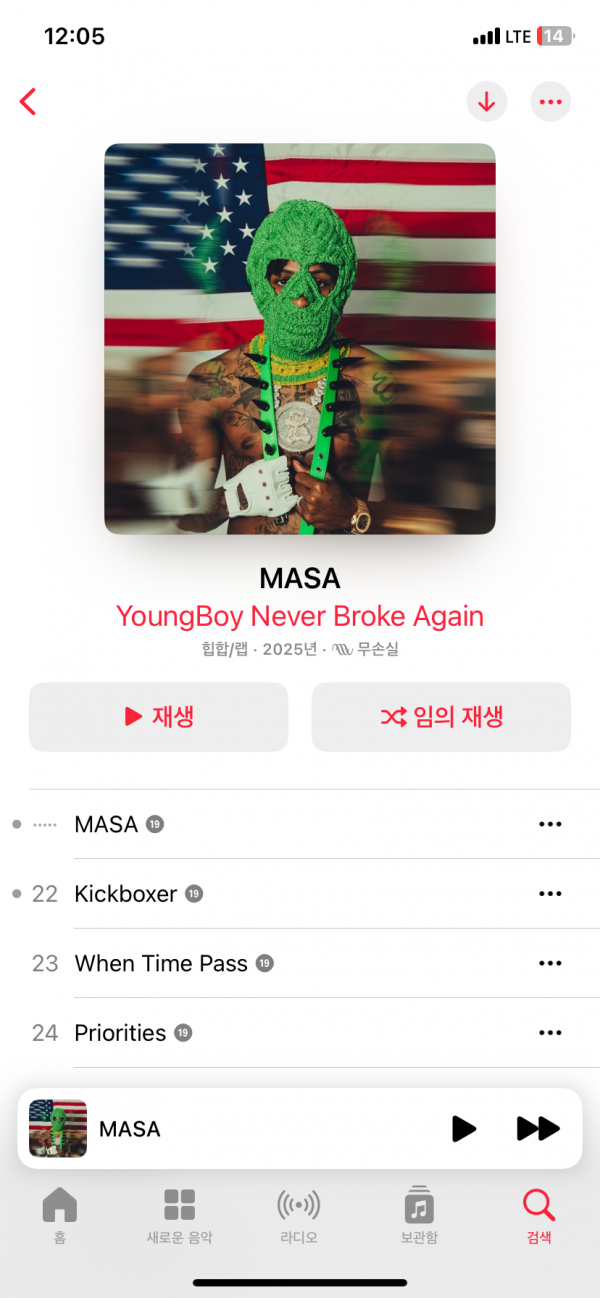The image size is (600, 1298).
Task: Start shuffle play with 임의 재생
Action: 441,716
